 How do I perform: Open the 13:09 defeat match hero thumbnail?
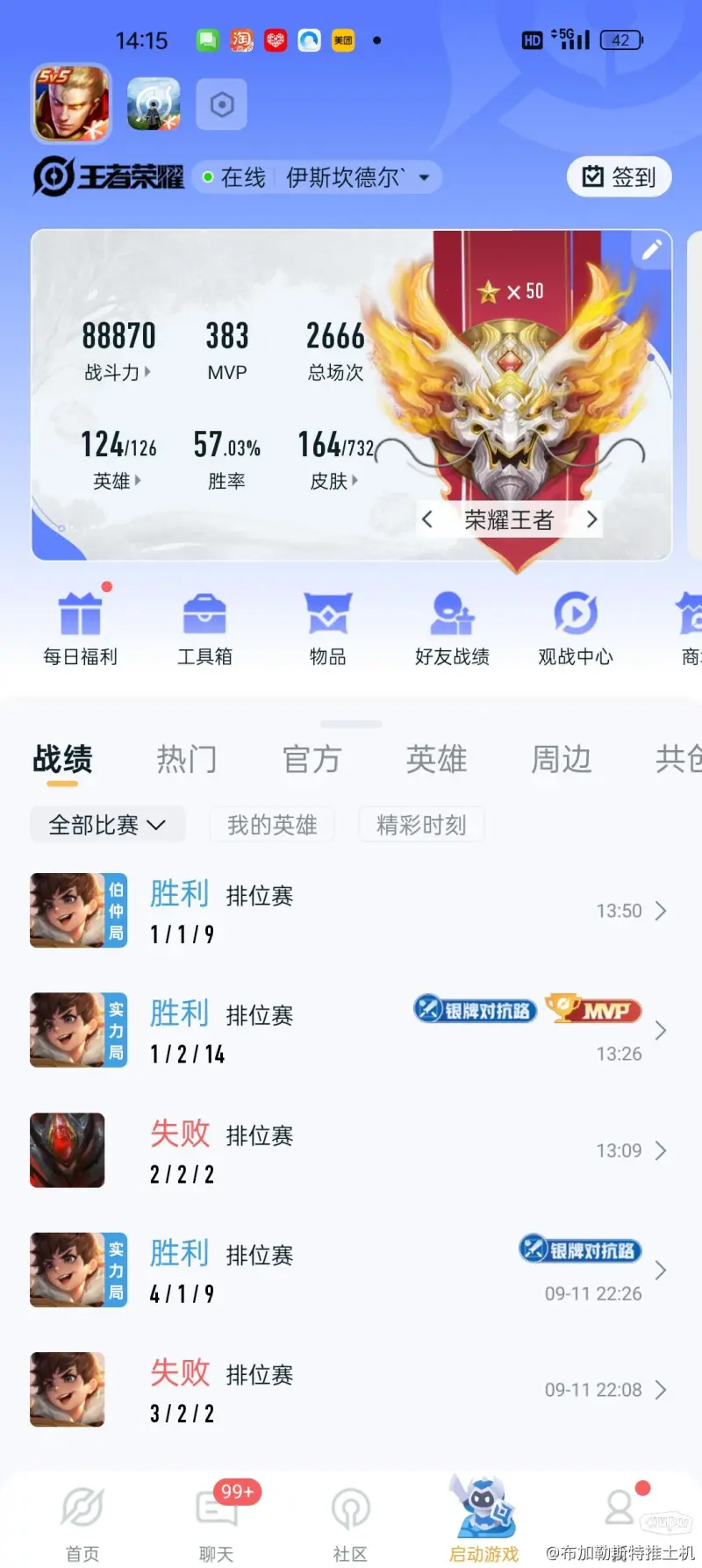click(x=68, y=1150)
